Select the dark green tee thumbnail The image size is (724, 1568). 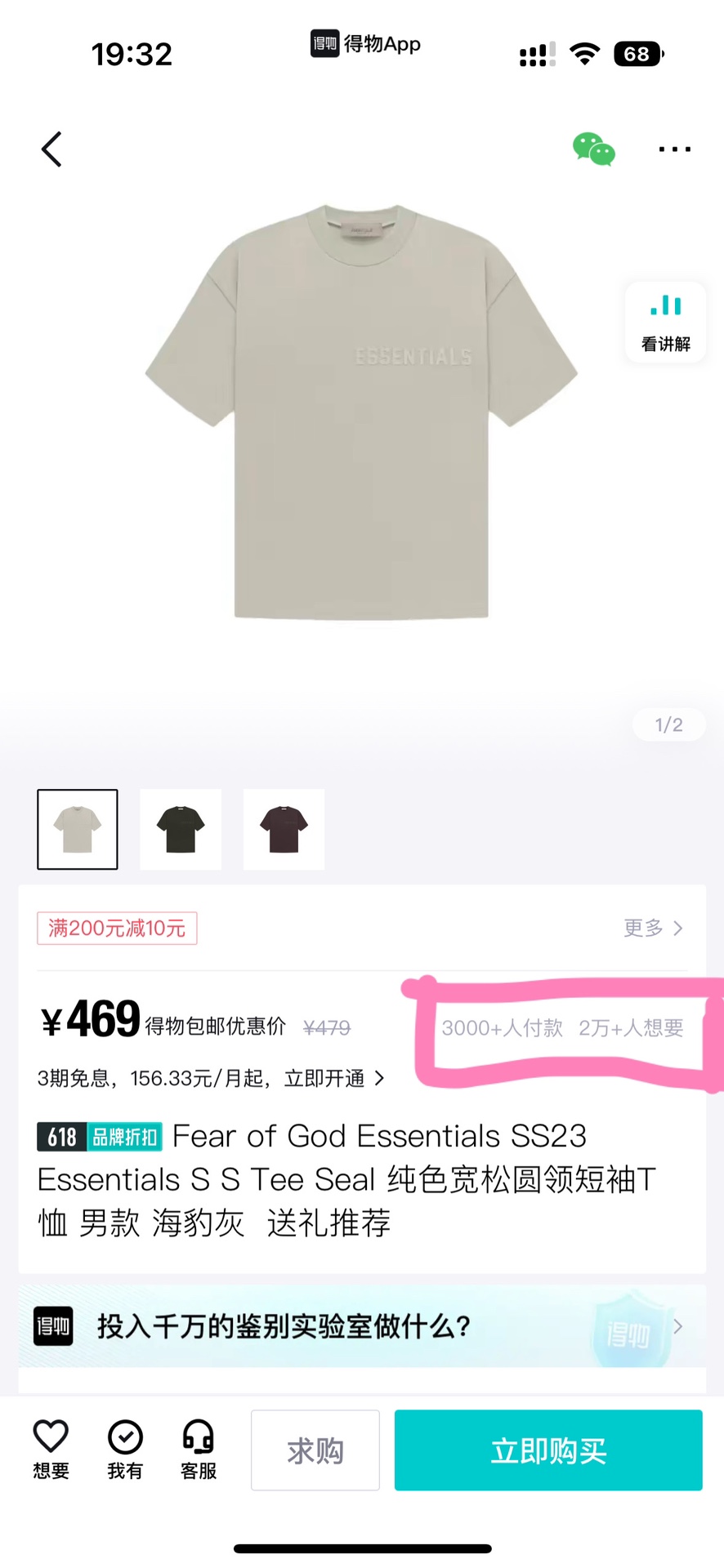pos(181,829)
